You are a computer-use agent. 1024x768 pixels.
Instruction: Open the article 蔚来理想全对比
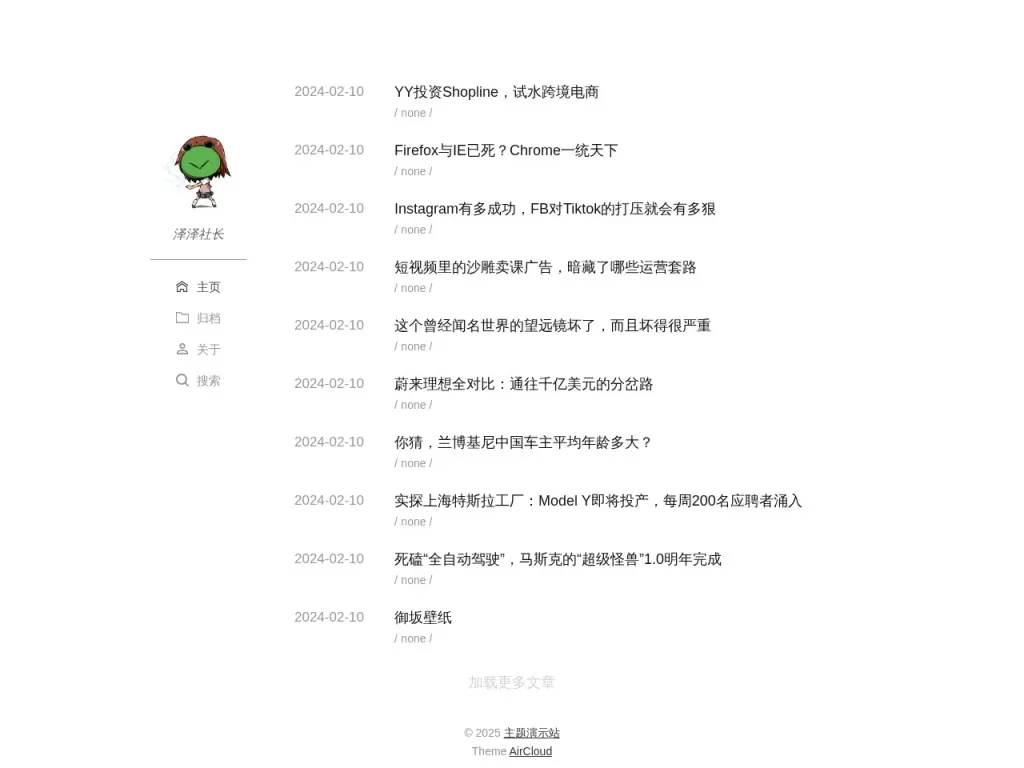click(x=523, y=384)
